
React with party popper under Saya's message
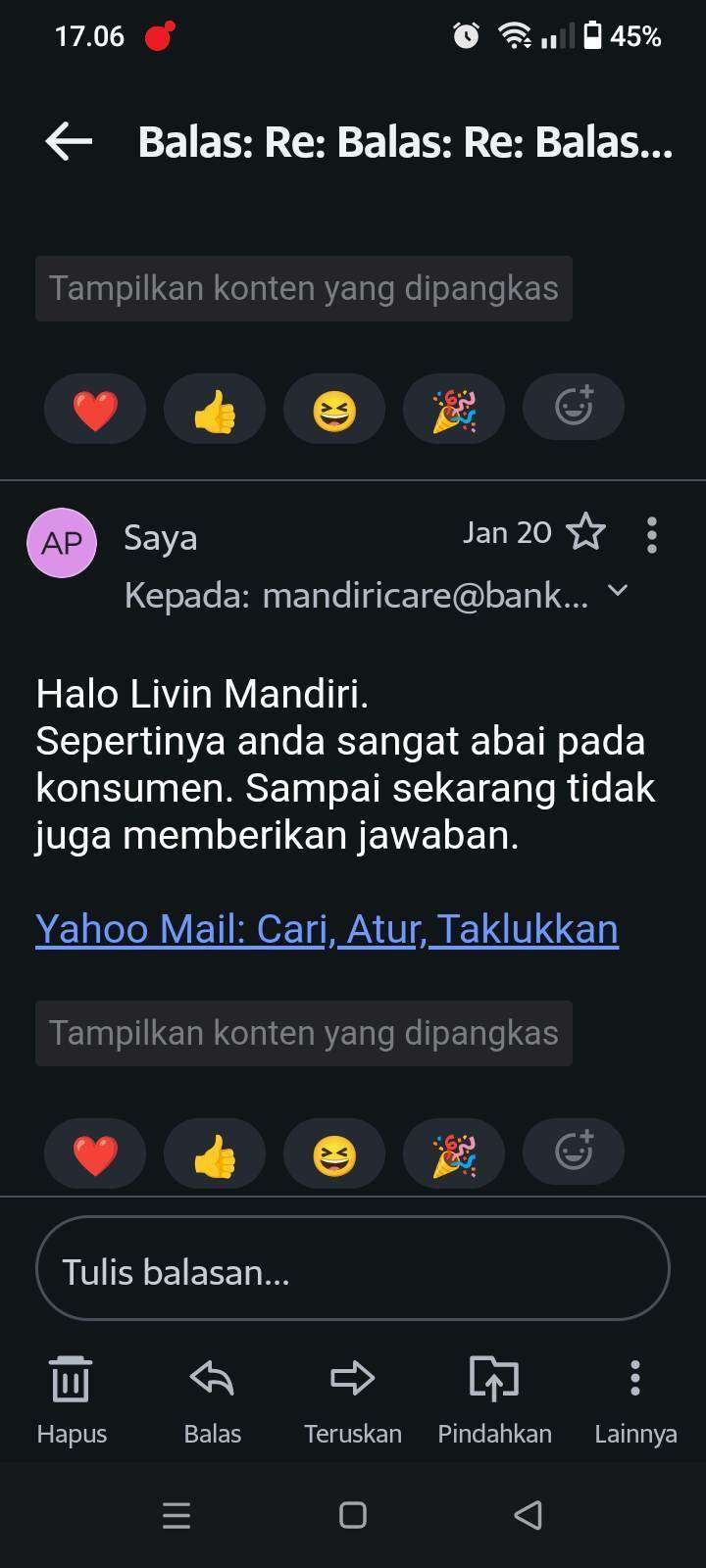pos(454,1153)
